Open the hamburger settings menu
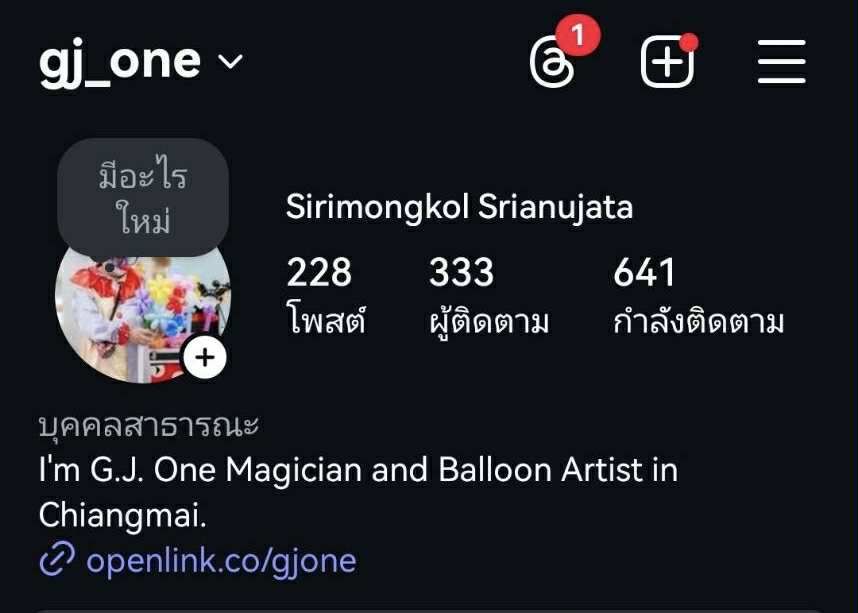Screen dimensions: 858x613 pyautogui.click(x=781, y=63)
